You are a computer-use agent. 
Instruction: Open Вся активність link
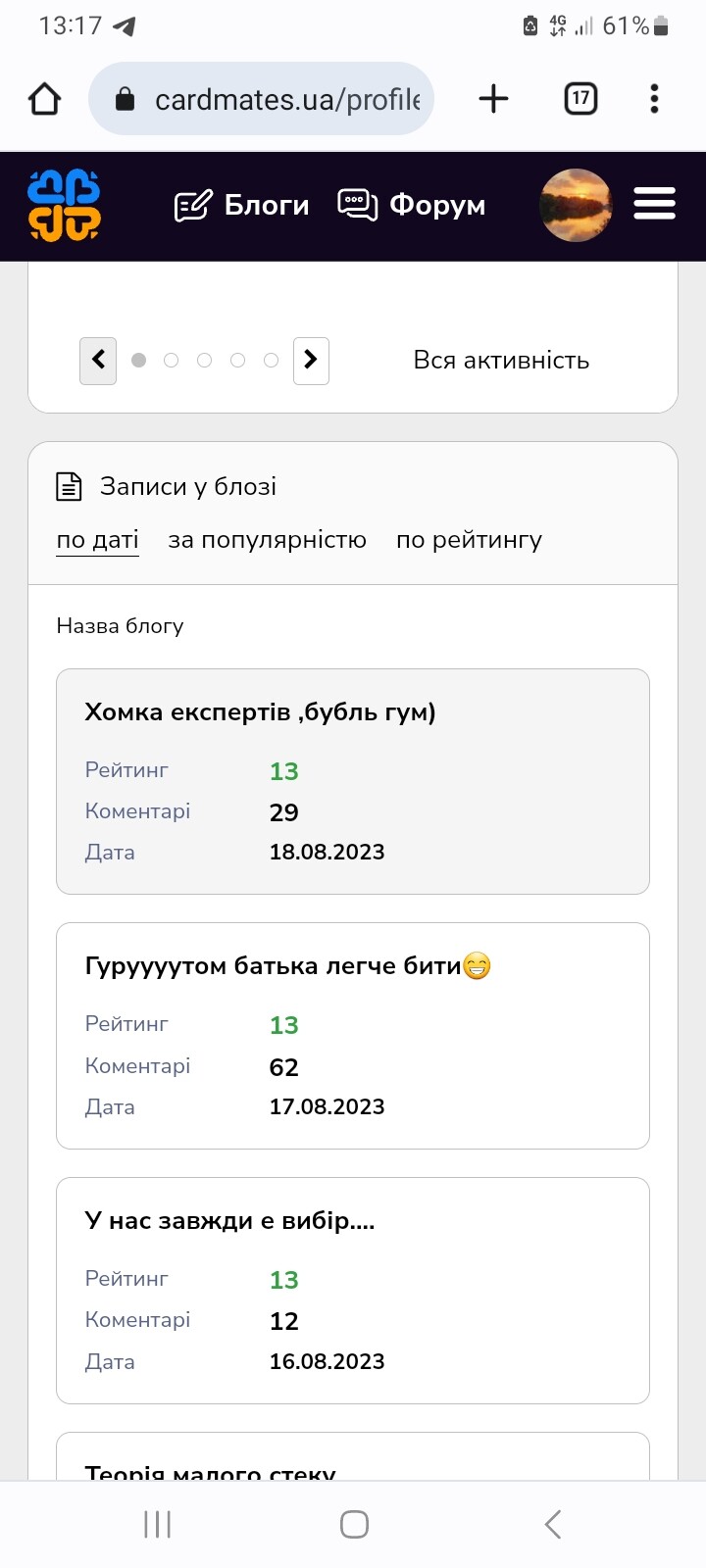tap(501, 361)
